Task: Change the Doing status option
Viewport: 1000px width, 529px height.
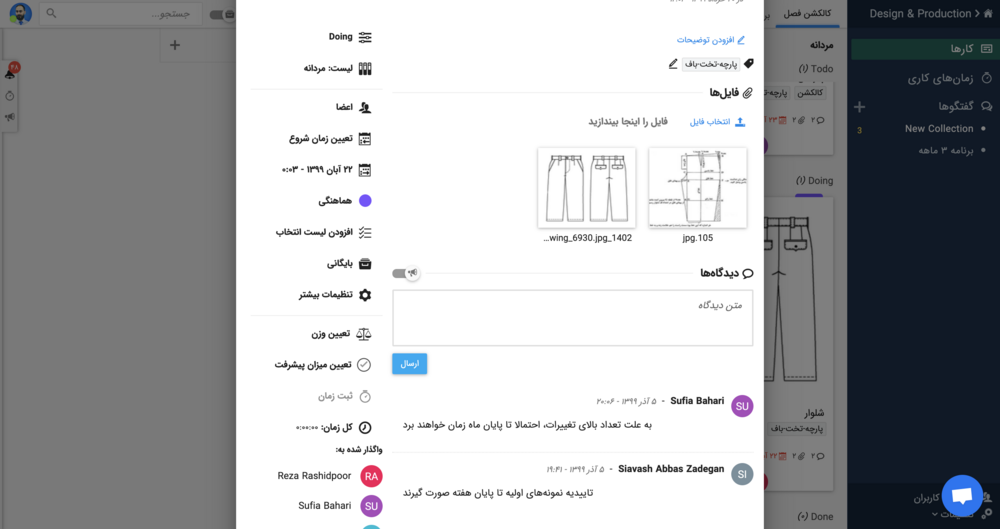Action: pos(340,37)
